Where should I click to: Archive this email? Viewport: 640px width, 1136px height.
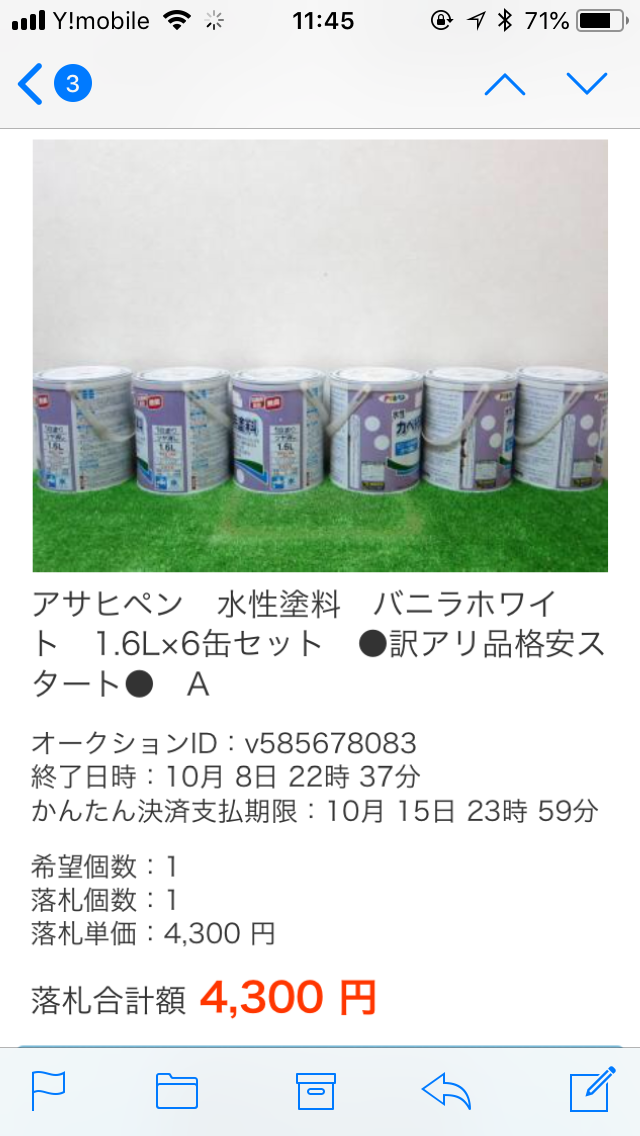[315, 1090]
